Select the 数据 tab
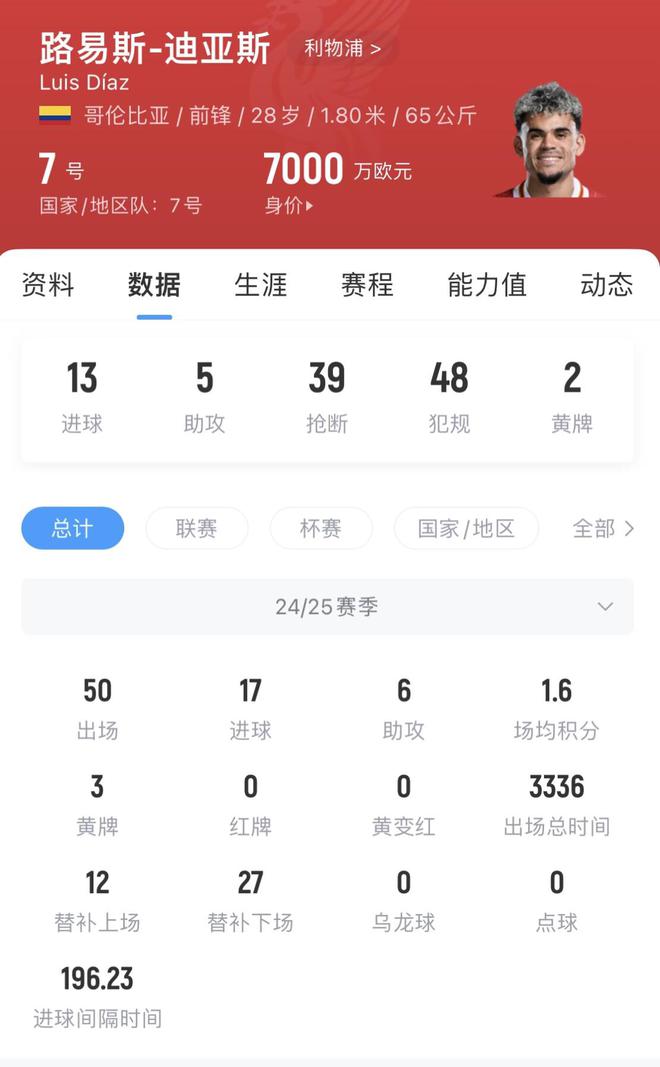Image resolution: width=660 pixels, height=1067 pixels. [154, 285]
